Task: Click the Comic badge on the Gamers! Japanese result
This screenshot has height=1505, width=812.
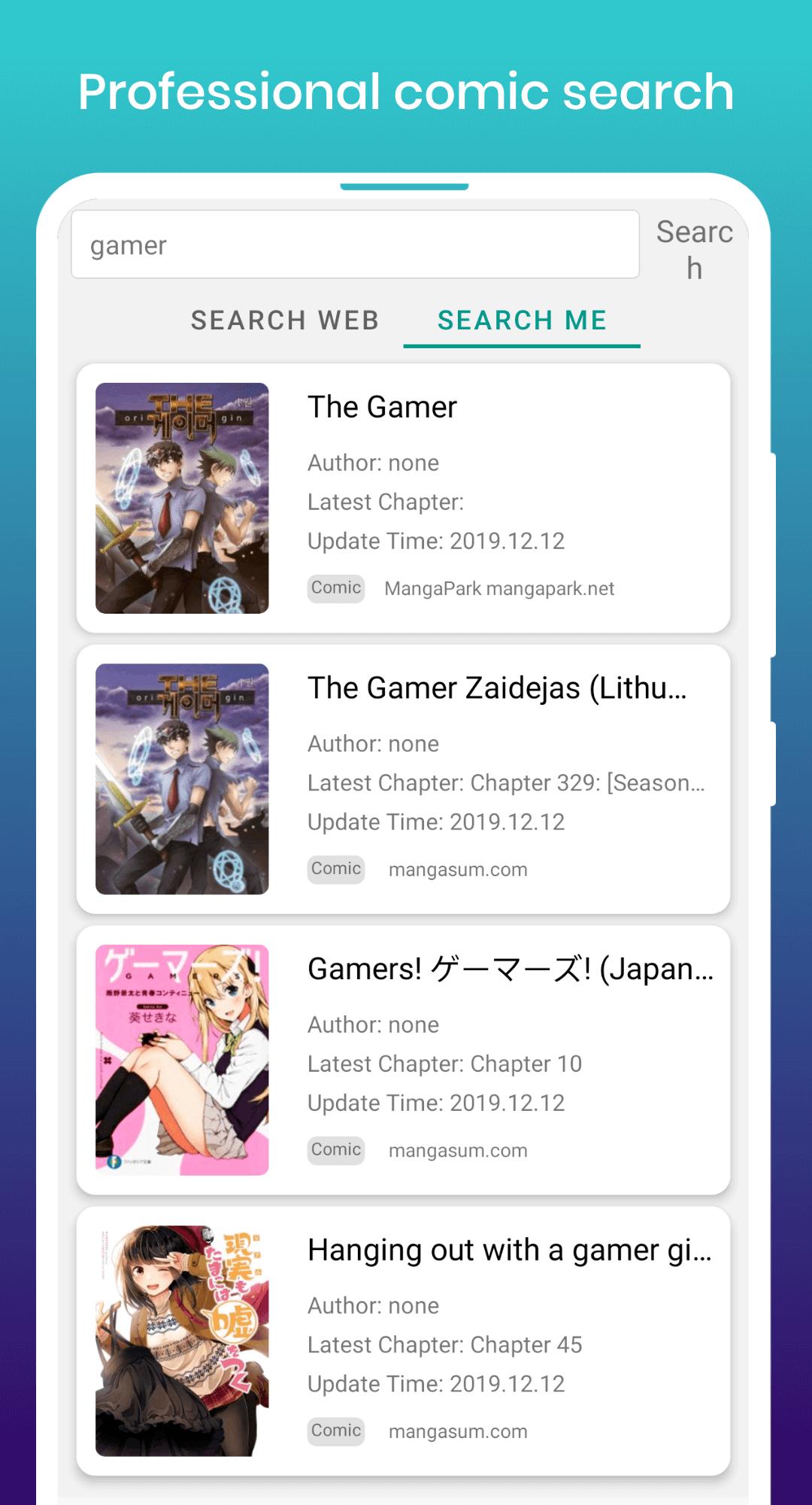Action: 335,1149
